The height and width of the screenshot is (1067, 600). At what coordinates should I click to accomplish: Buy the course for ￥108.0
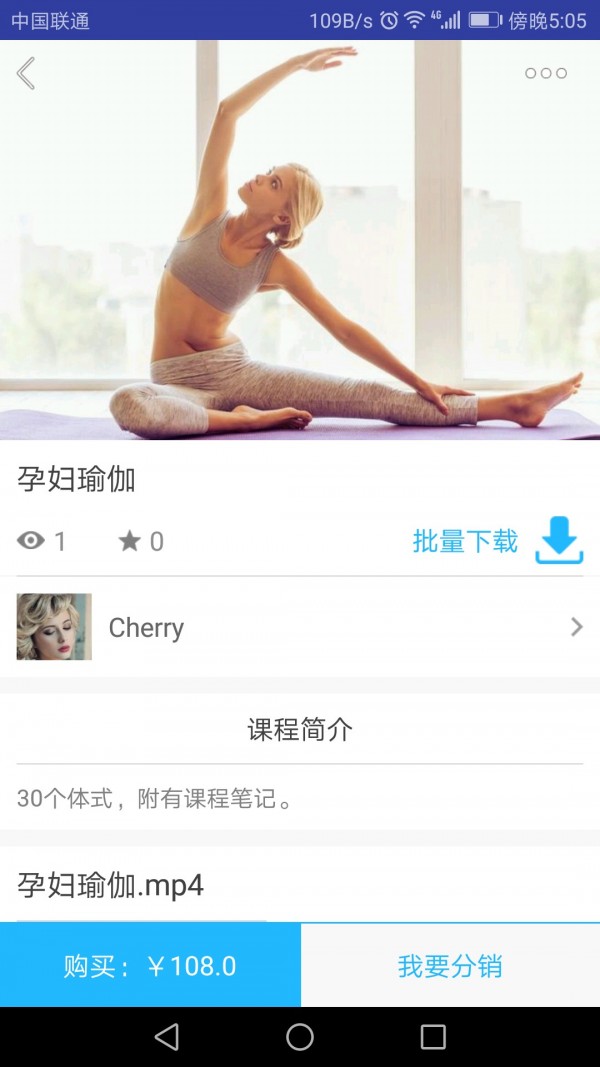pyautogui.click(x=150, y=966)
